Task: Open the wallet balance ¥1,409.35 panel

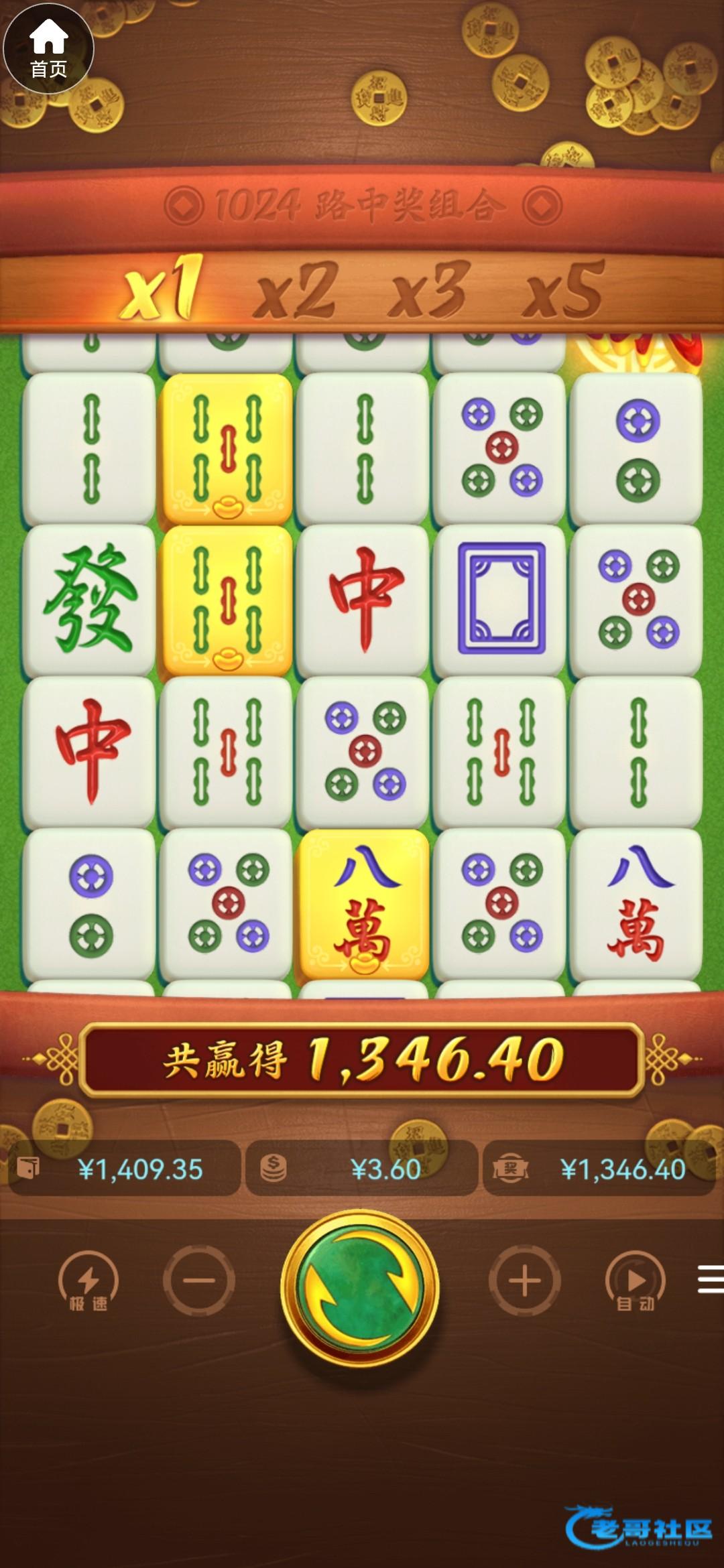Action: (124, 1169)
